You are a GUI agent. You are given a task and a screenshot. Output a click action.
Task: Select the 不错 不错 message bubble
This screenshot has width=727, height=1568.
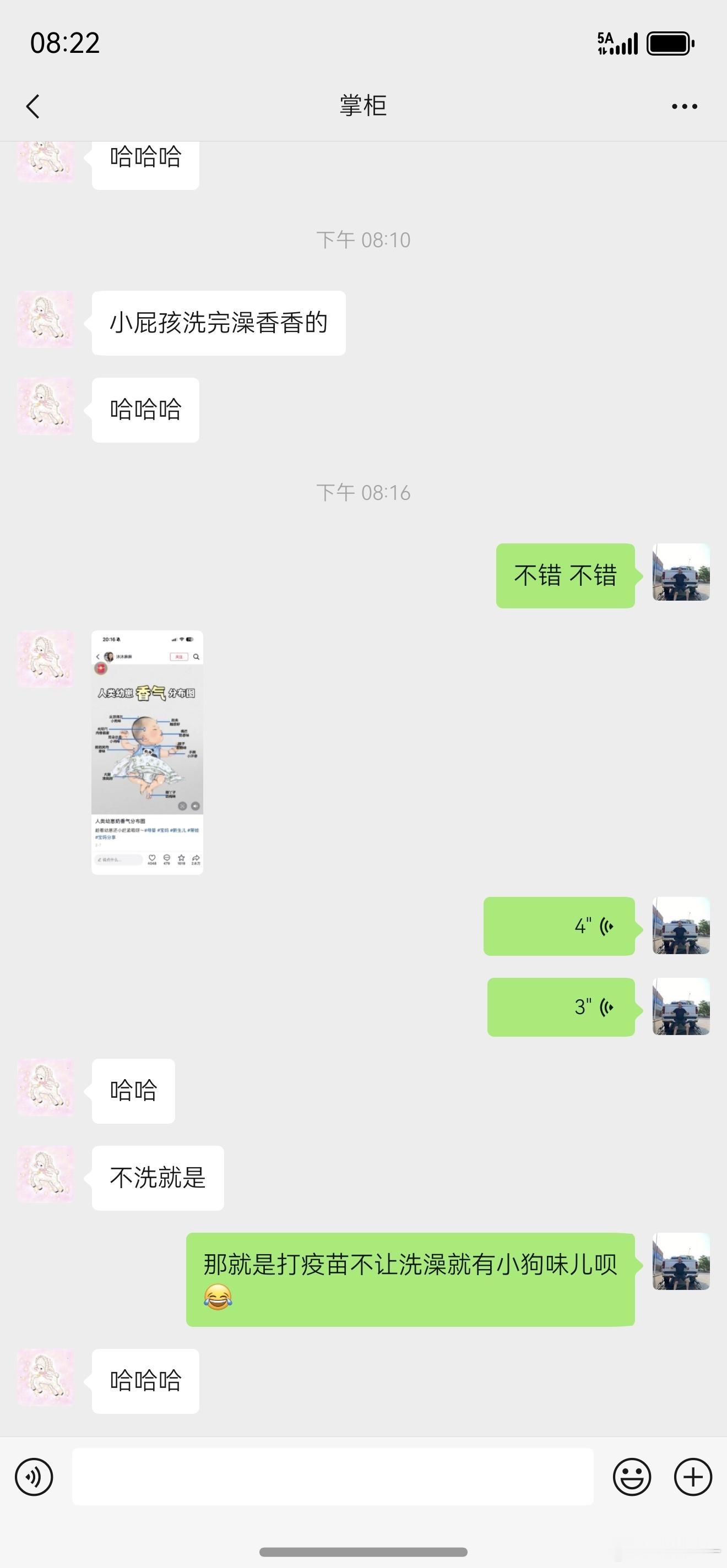[565, 575]
